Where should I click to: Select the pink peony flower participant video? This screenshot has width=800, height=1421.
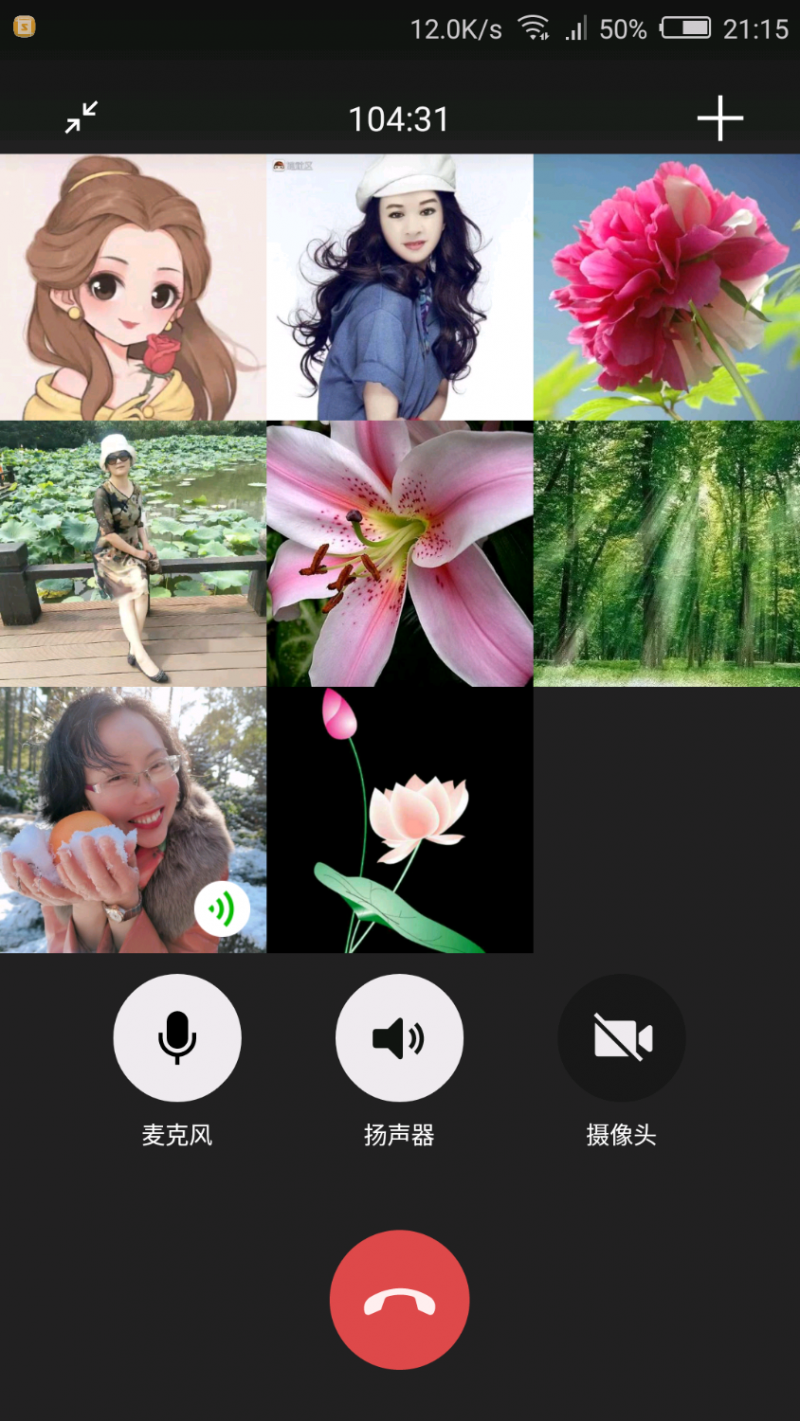pos(666,286)
